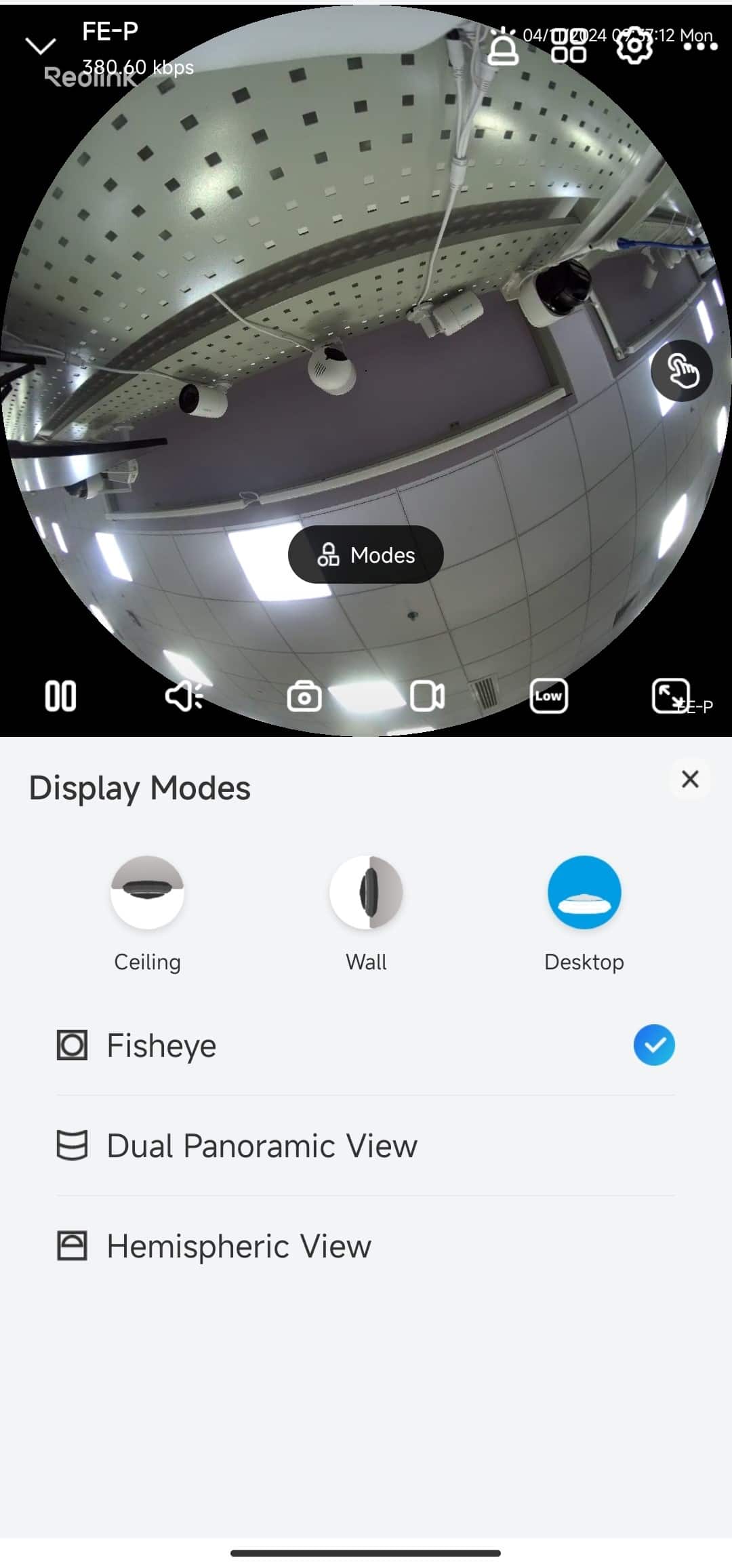This screenshot has width=732, height=1568.
Task: Open the three-dot overflow menu
Action: [699, 47]
